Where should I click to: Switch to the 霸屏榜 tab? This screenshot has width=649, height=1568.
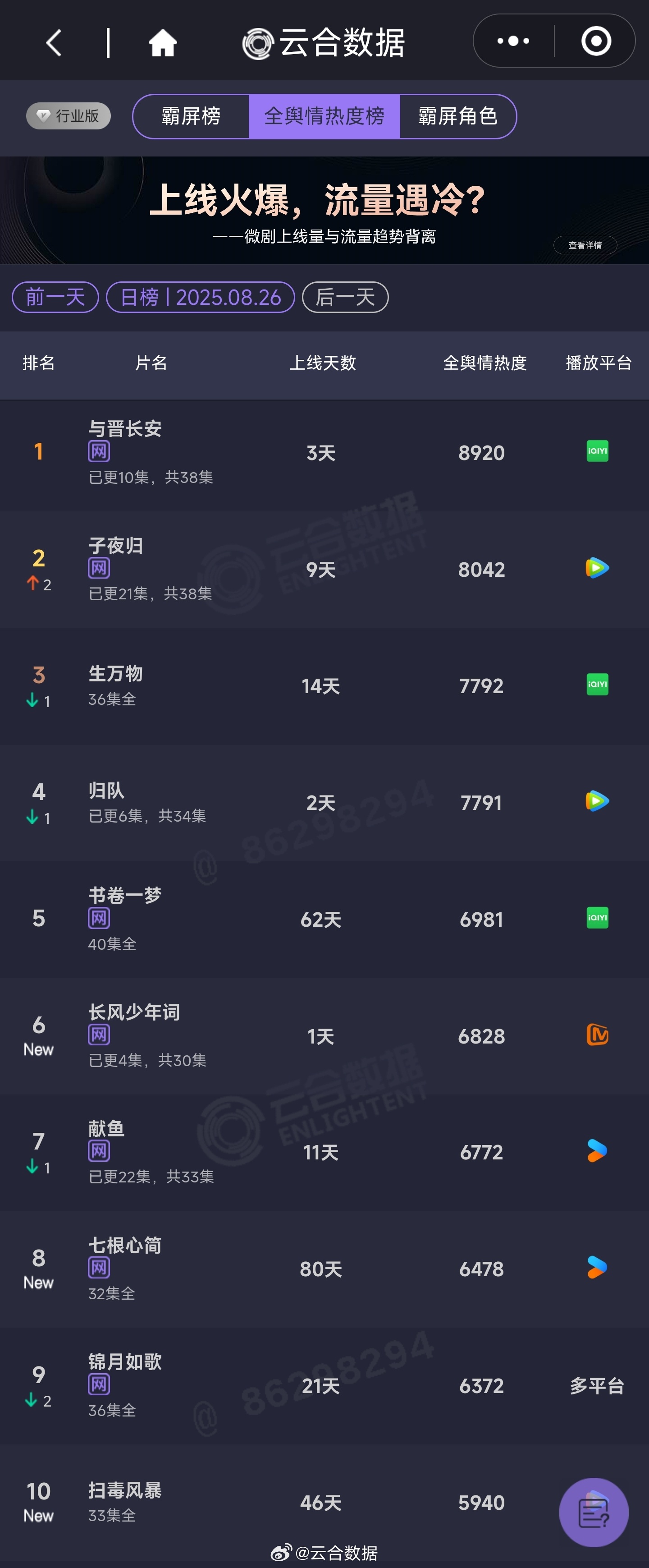click(190, 116)
